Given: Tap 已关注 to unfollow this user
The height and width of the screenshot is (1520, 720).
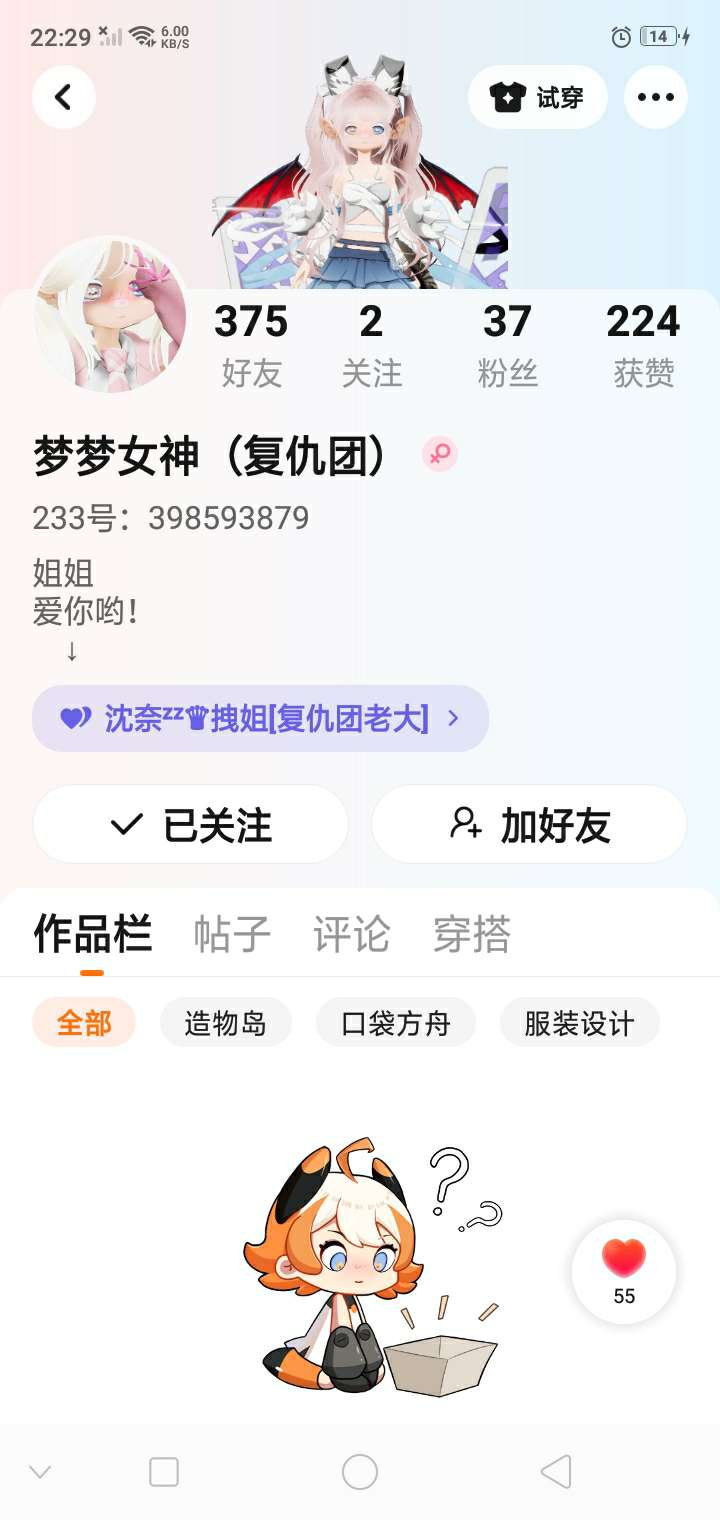Looking at the screenshot, I should pyautogui.click(x=190, y=825).
